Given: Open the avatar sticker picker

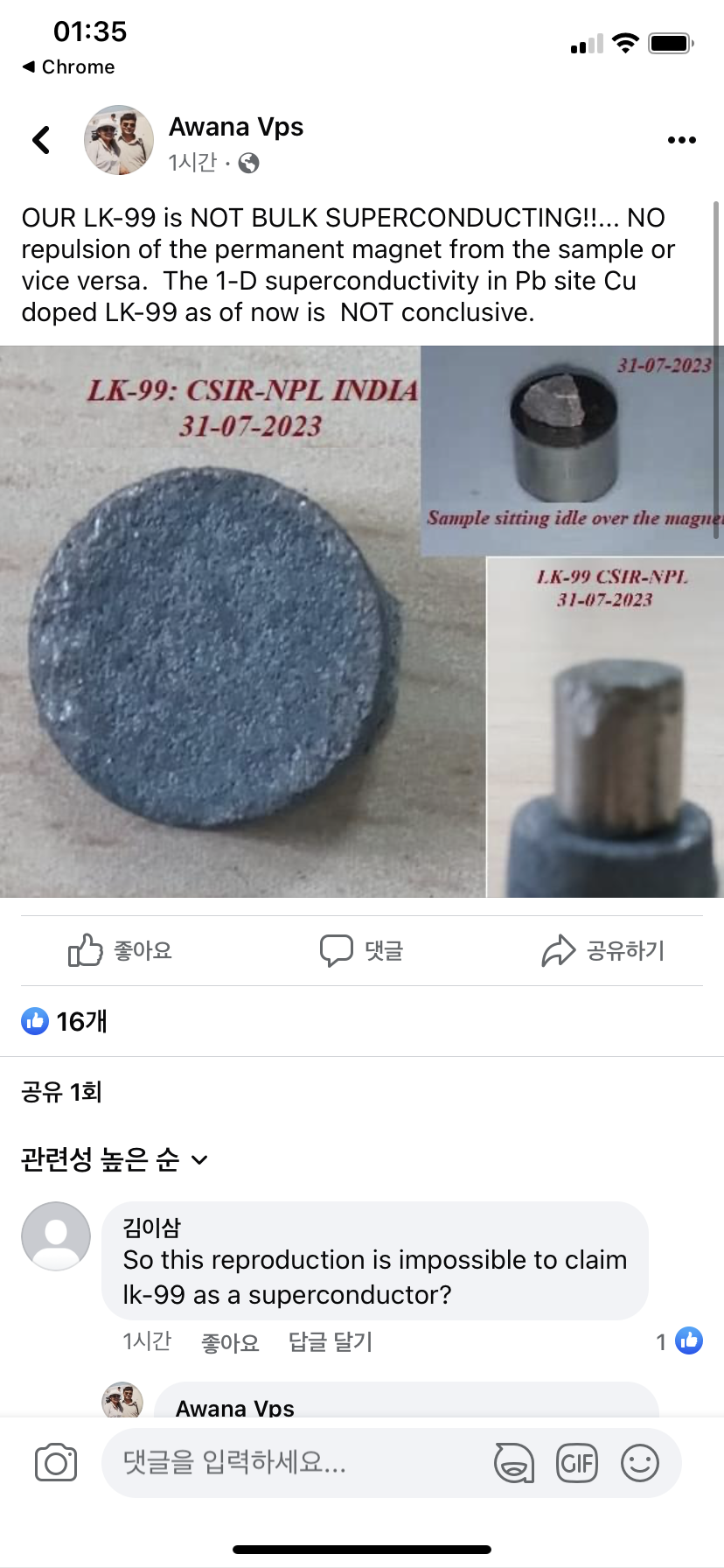Looking at the screenshot, I should coord(514,1463).
